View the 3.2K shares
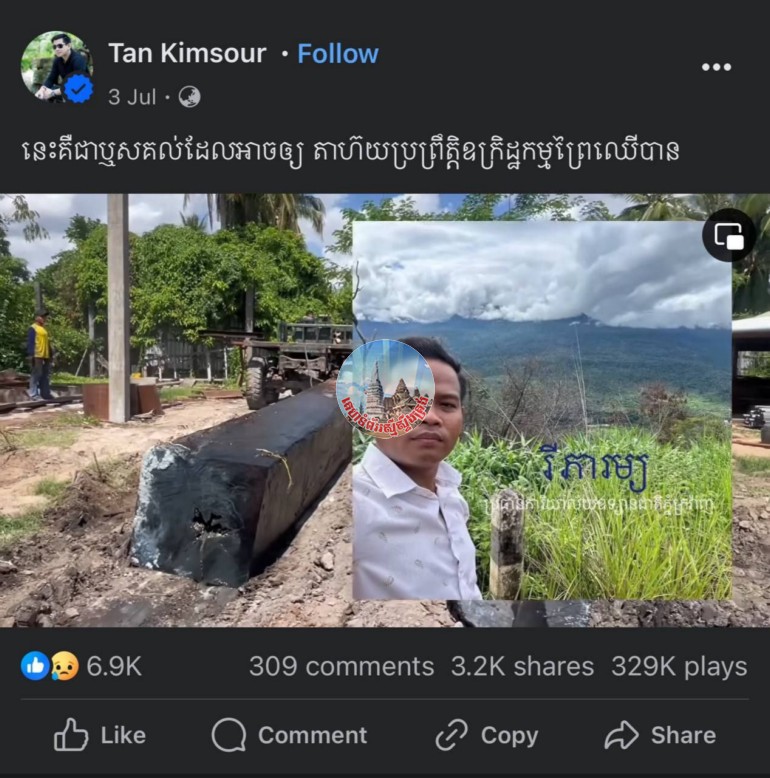770x778 pixels. (522, 666)
